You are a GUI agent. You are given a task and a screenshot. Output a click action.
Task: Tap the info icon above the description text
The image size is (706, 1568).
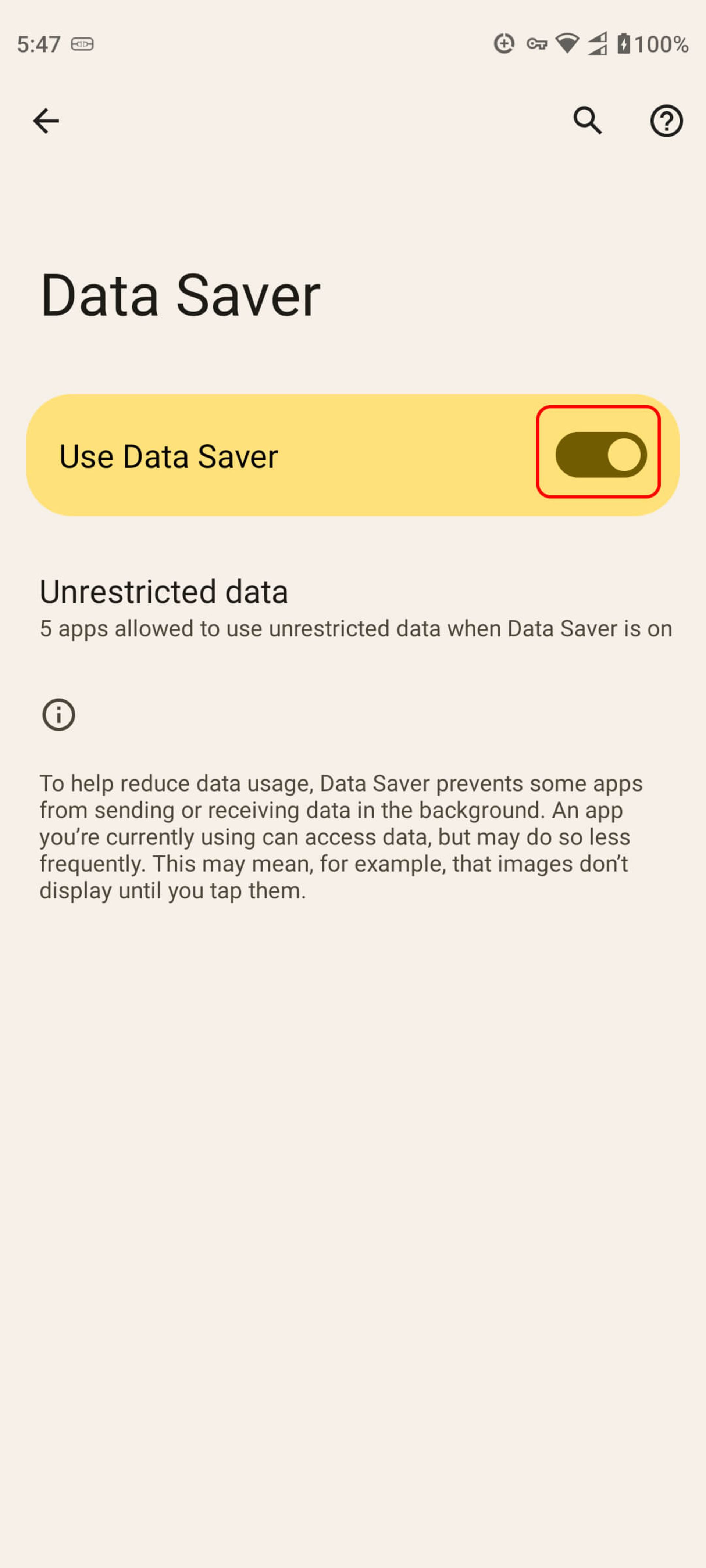click(x=58, y=715)
